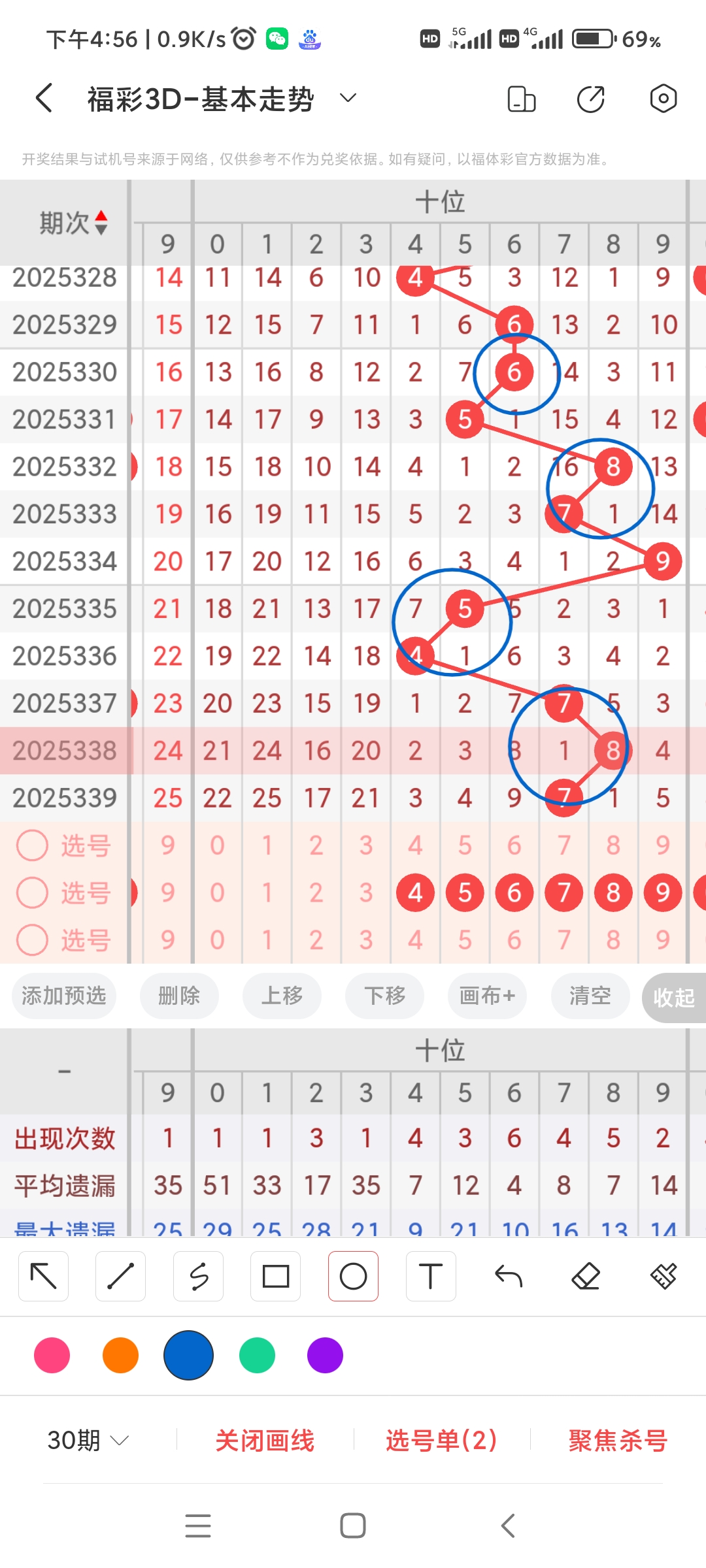Select the third 选号 row radio circle
The image size is (706, 1568).
32,940
